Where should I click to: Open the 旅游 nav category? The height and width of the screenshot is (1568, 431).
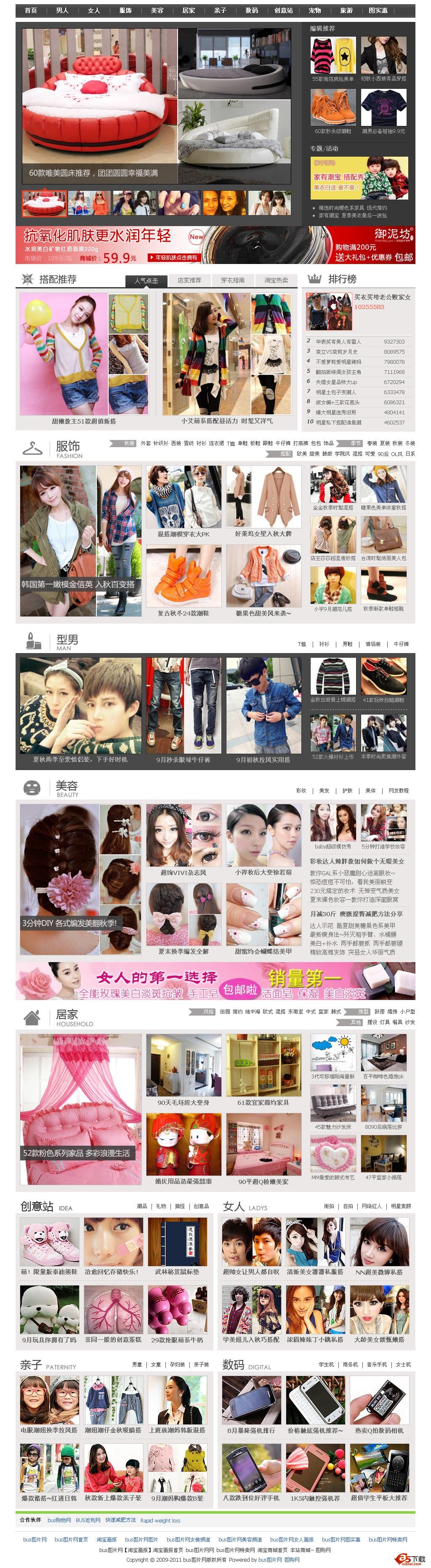click(346, 11)
